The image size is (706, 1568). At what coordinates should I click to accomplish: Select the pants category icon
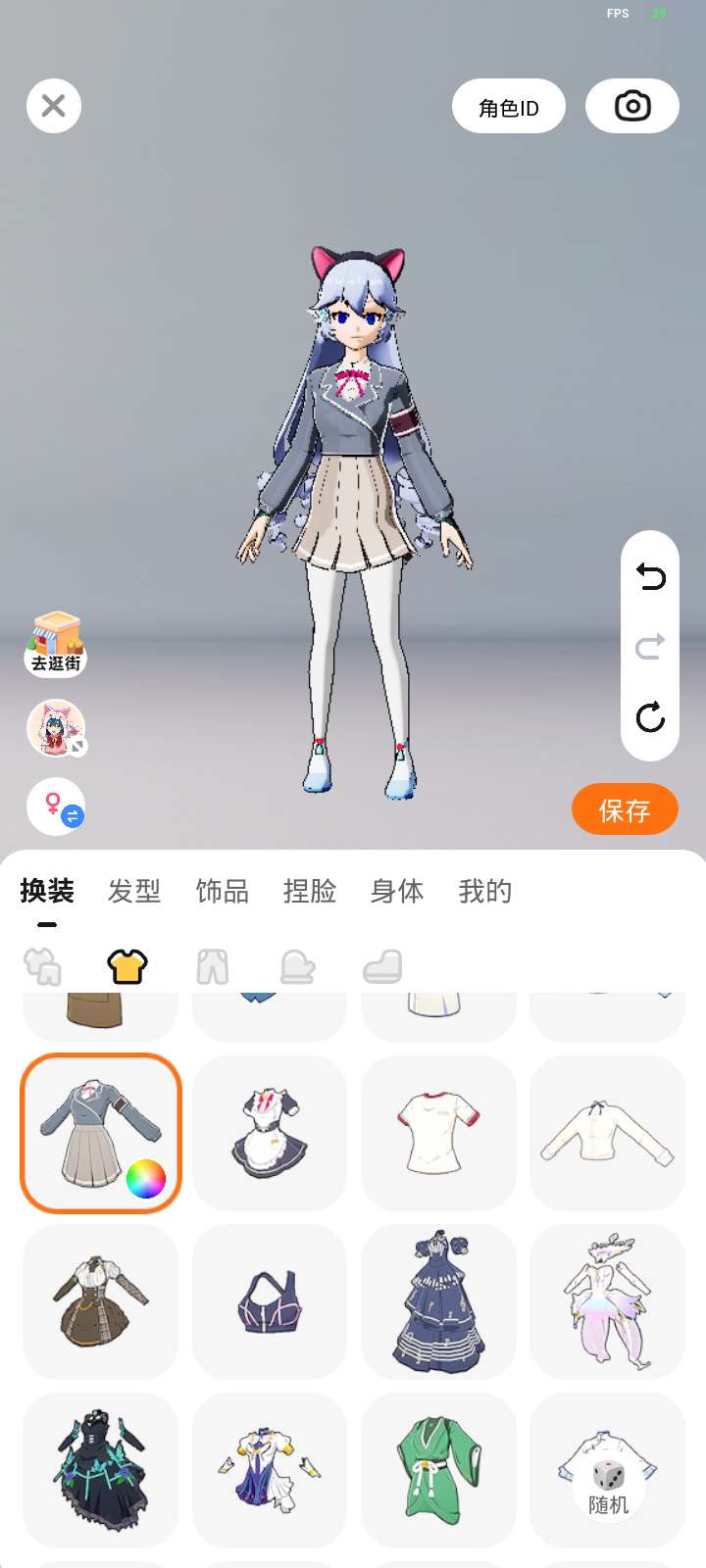click(x=213, y=966)
